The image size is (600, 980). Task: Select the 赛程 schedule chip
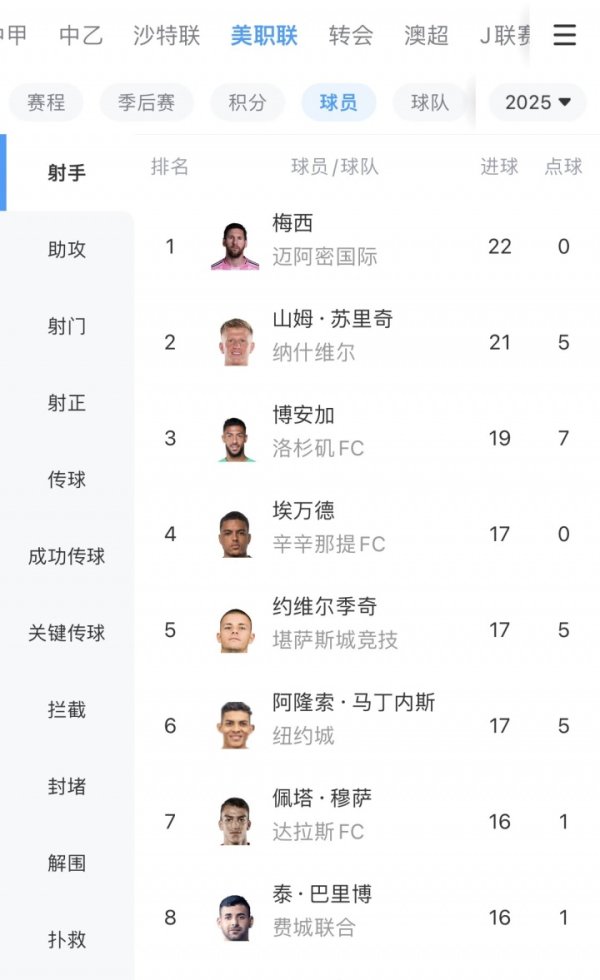pos(46,102)
